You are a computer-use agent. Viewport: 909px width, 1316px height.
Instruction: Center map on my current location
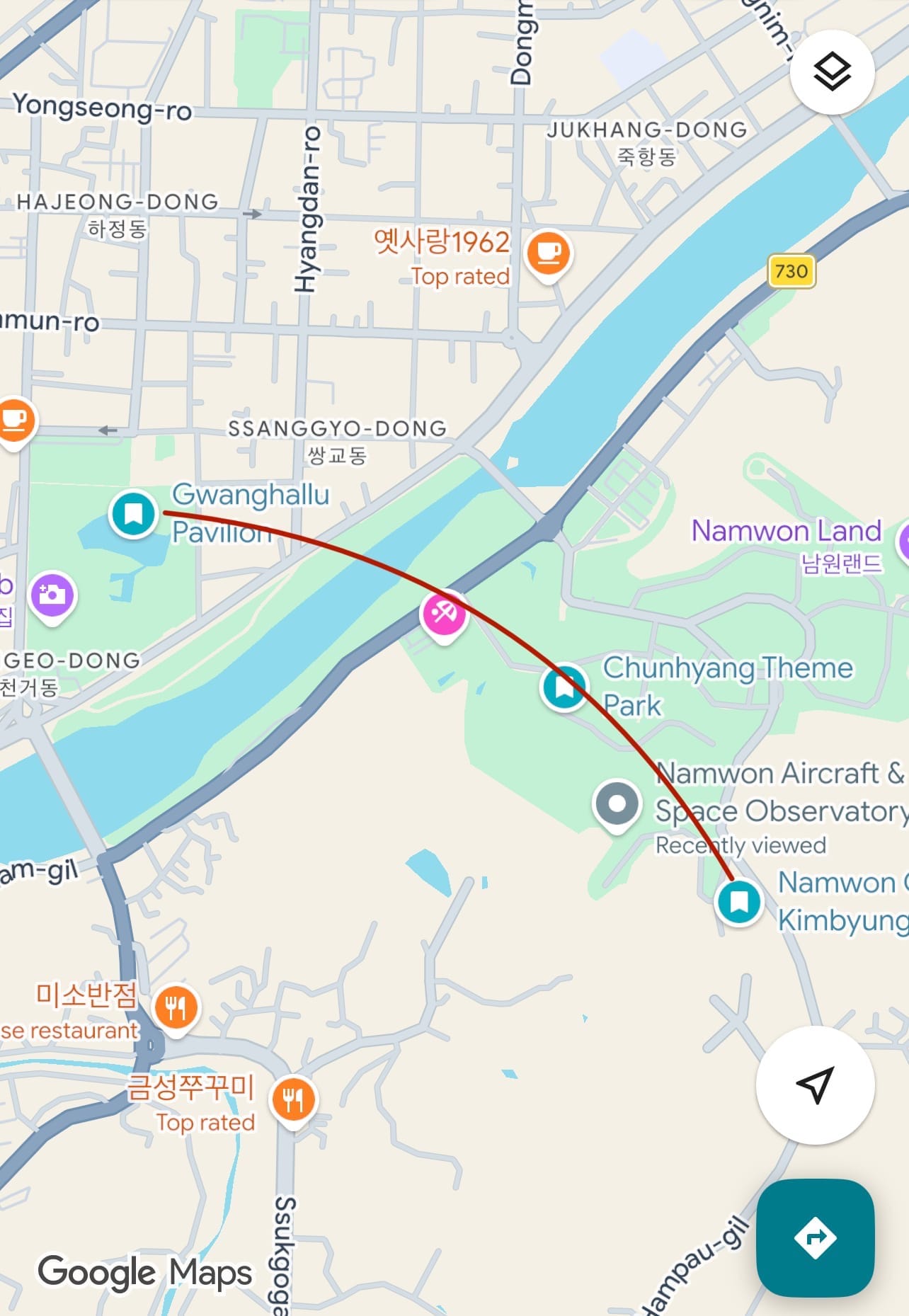pyautogui.click(x=815, y=1085)
